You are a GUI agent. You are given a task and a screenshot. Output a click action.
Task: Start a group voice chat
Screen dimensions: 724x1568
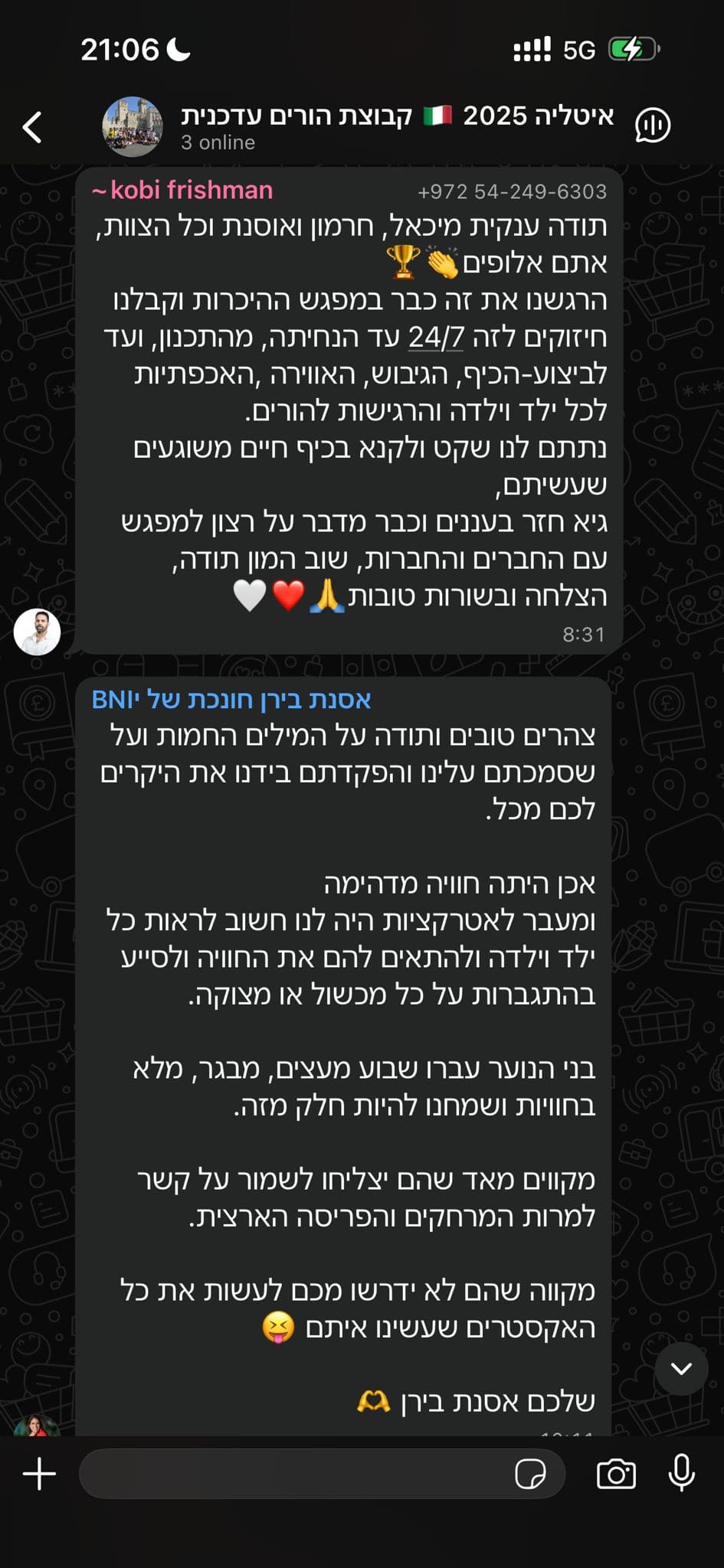point(652,126)
